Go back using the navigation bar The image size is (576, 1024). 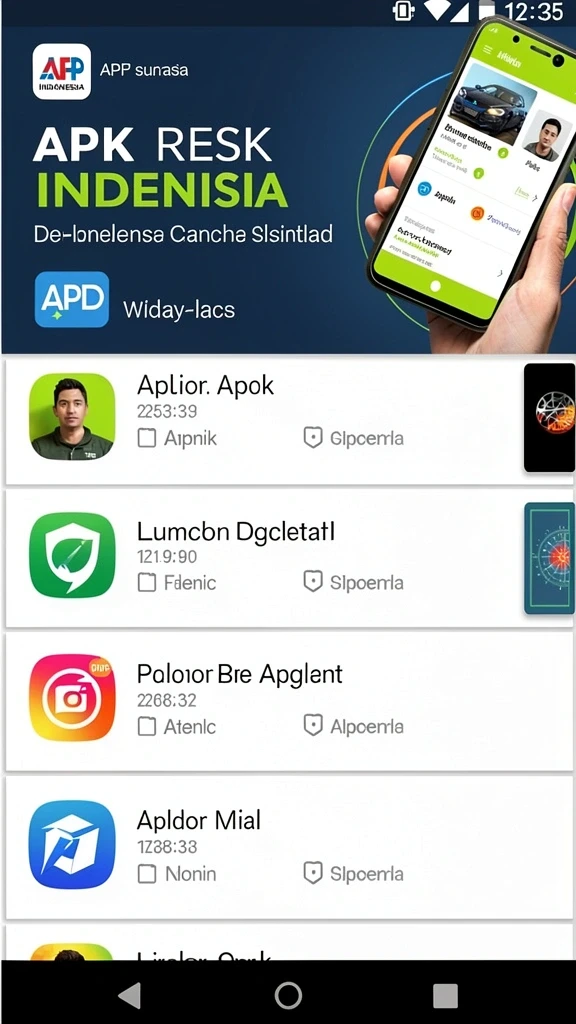pyautogui.click(x=130, y=996)
